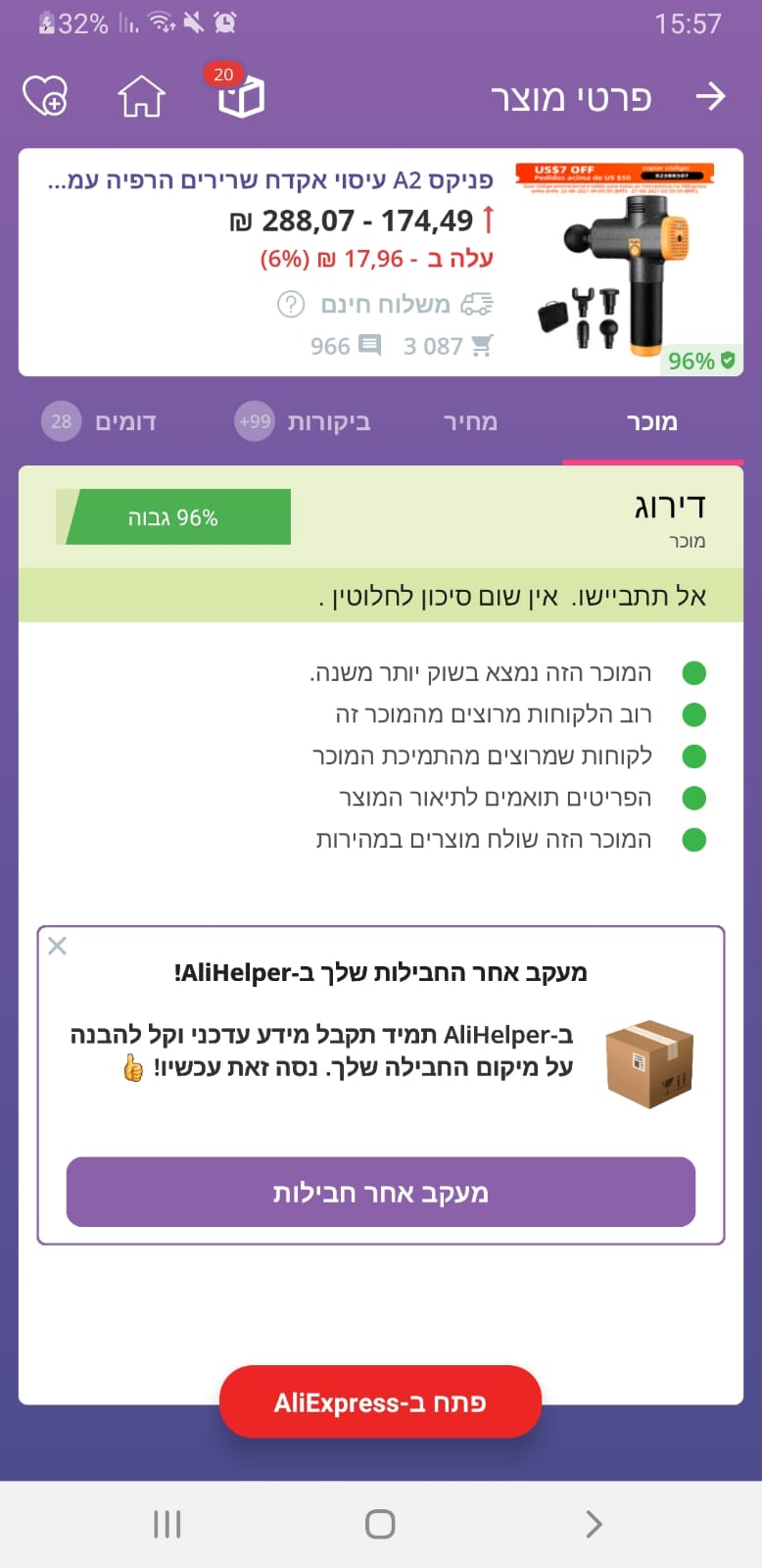Tap the back arrow beside פרטי מוצר
This screenshot has width=762, height=1568.
pos(710,96)
